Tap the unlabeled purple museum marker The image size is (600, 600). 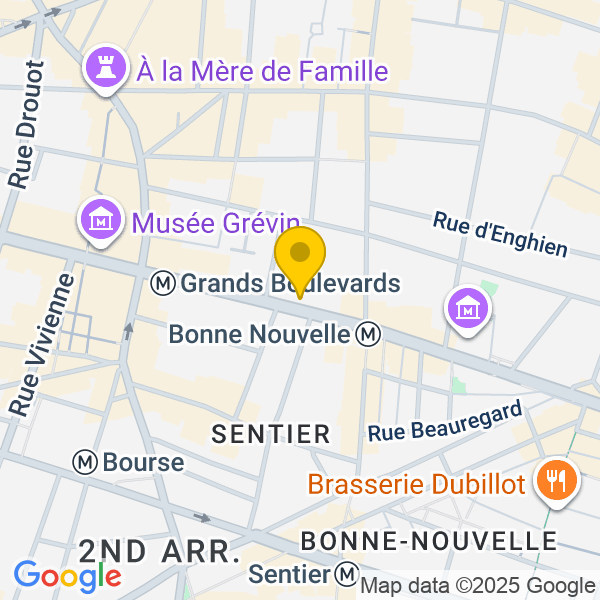pos(469,308)
